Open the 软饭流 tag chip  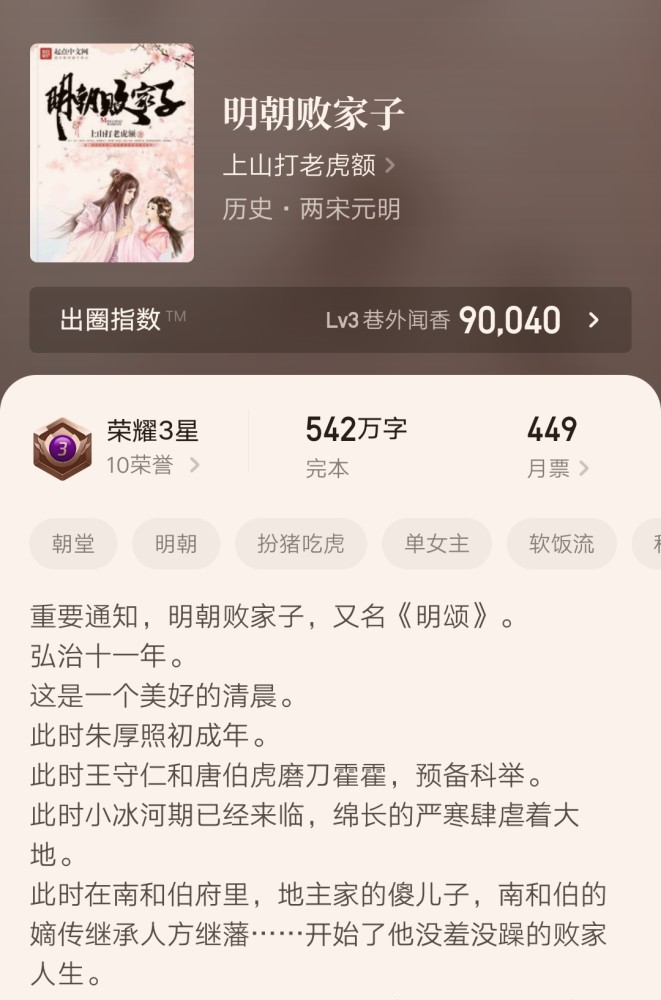pyautogui.click(x=561, y=544)
